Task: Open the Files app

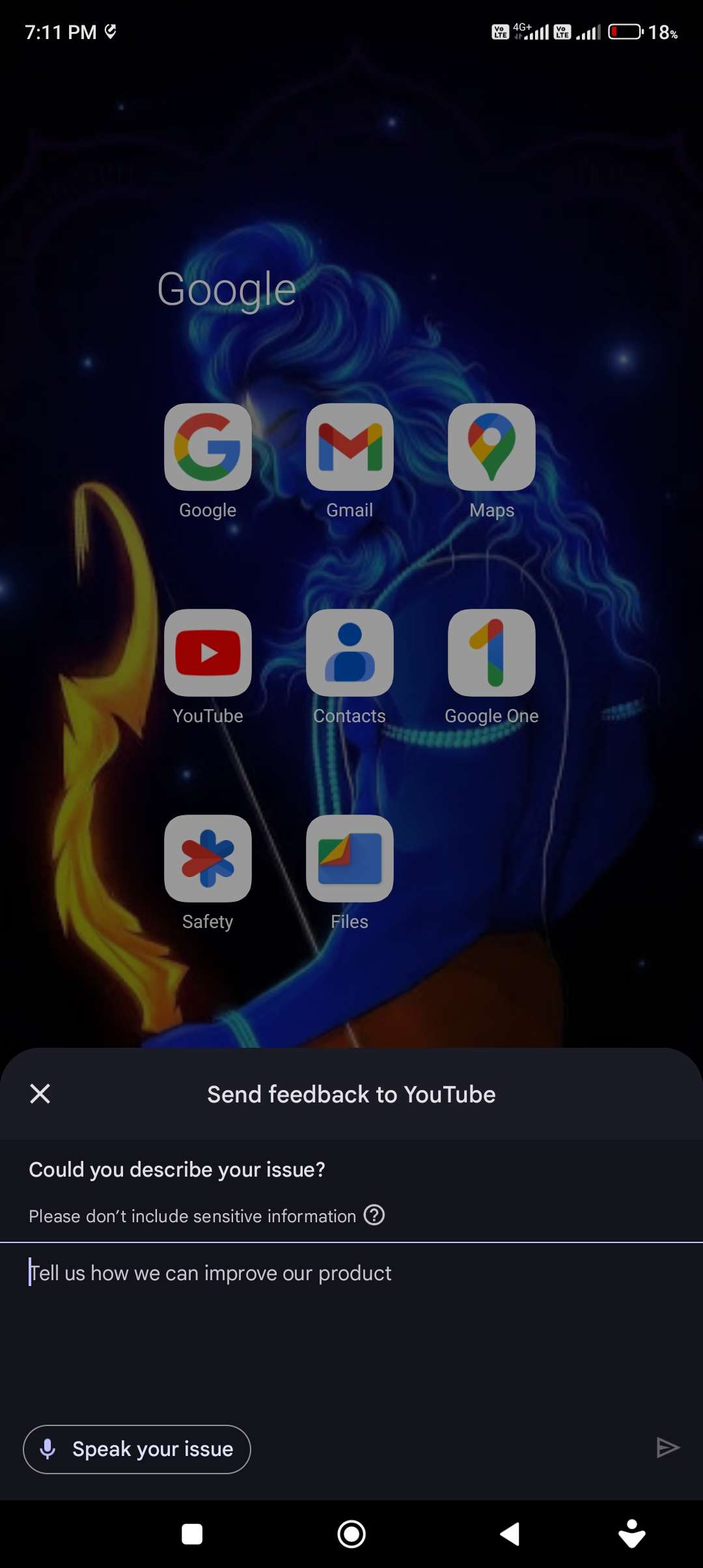Action: pos(350,858)
